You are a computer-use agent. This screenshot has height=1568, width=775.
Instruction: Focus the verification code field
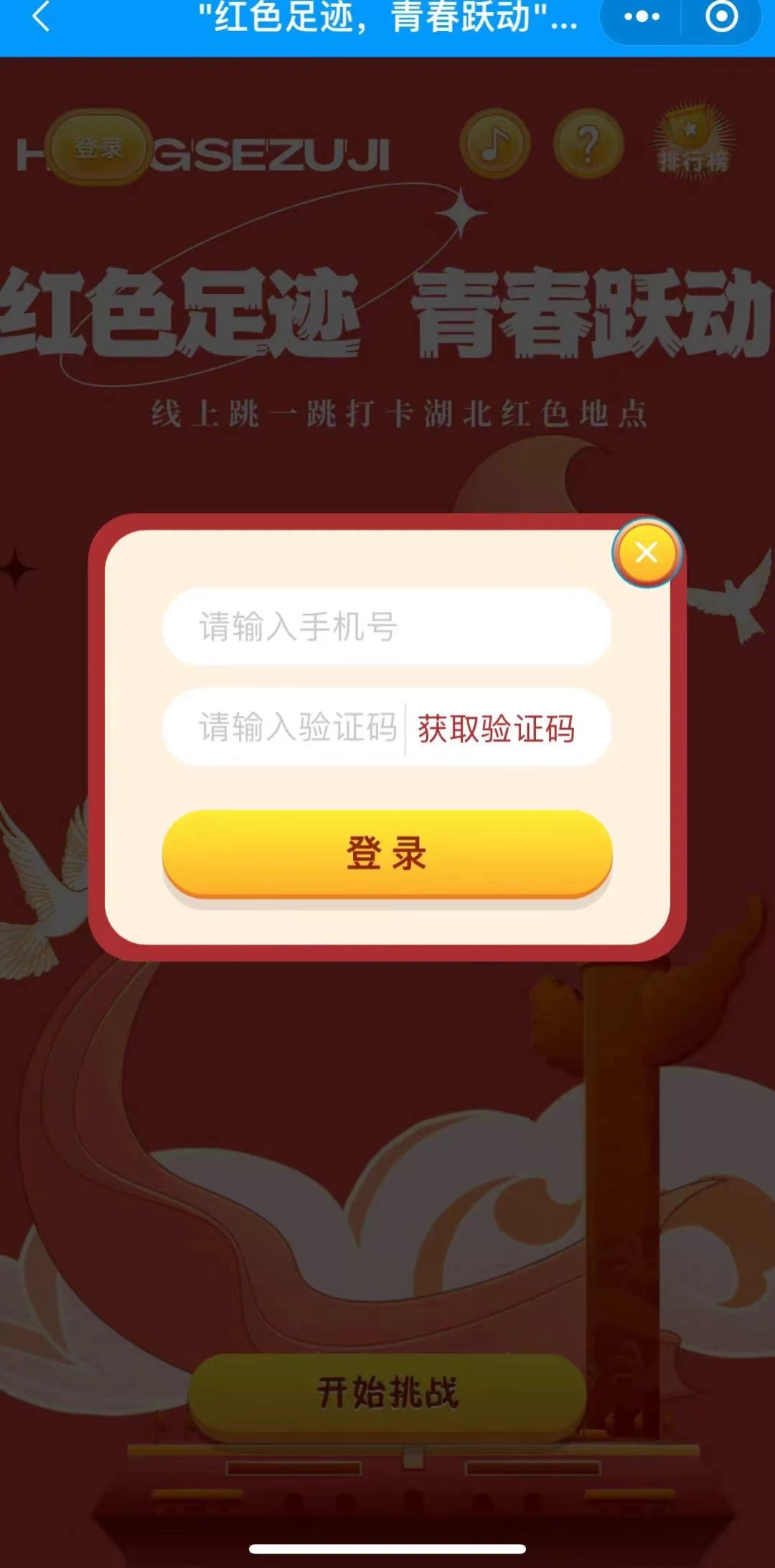pyautogui.click(x=287, y=728)
